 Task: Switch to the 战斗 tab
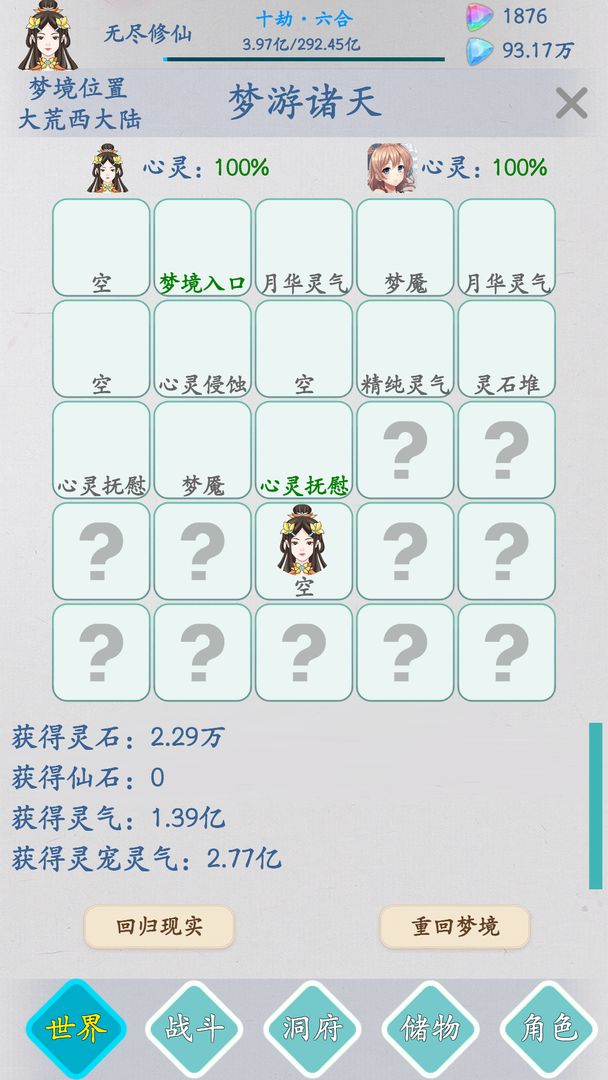194,1028
